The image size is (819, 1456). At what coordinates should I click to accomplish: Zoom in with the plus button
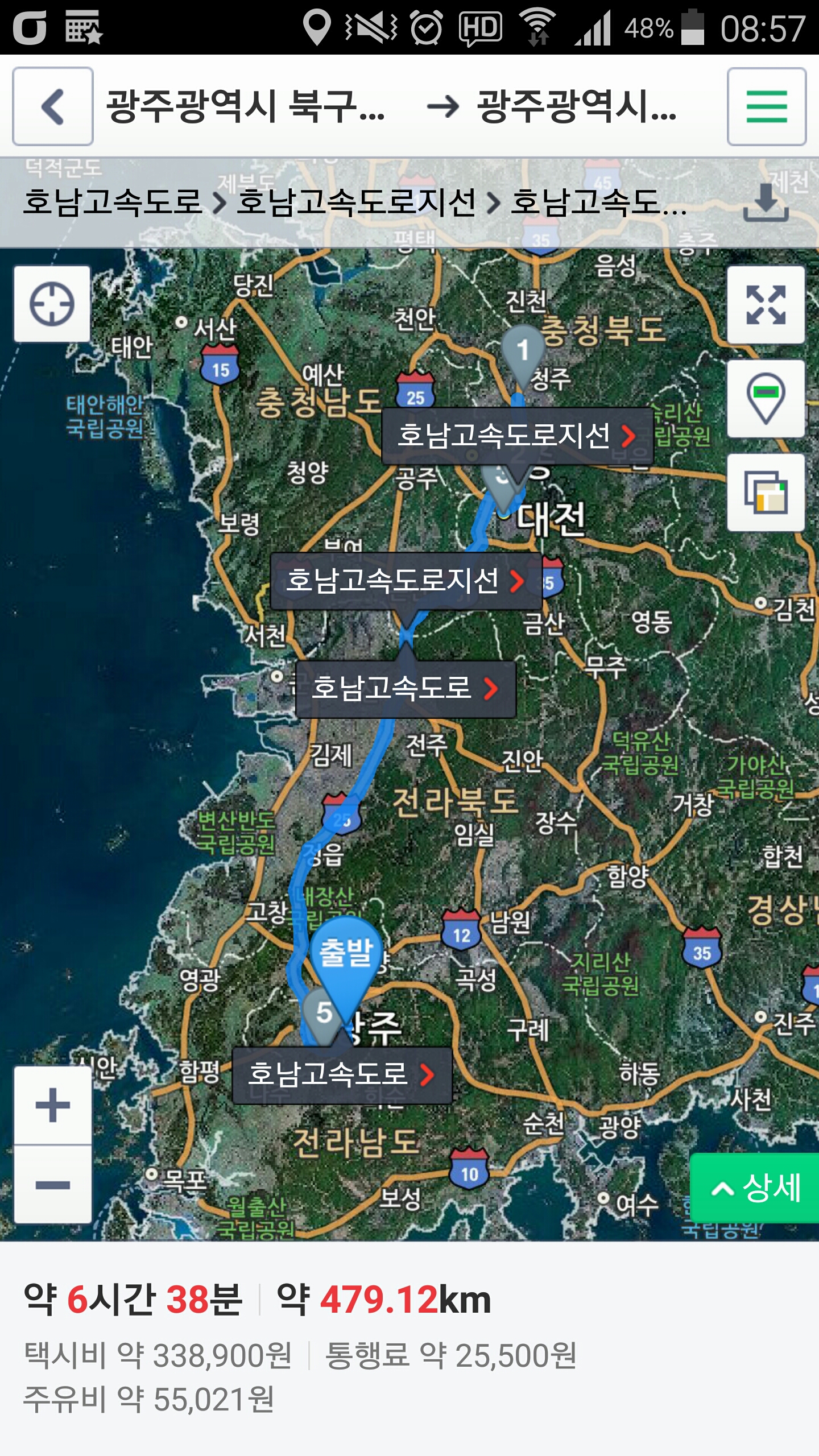pos(52,1105)
